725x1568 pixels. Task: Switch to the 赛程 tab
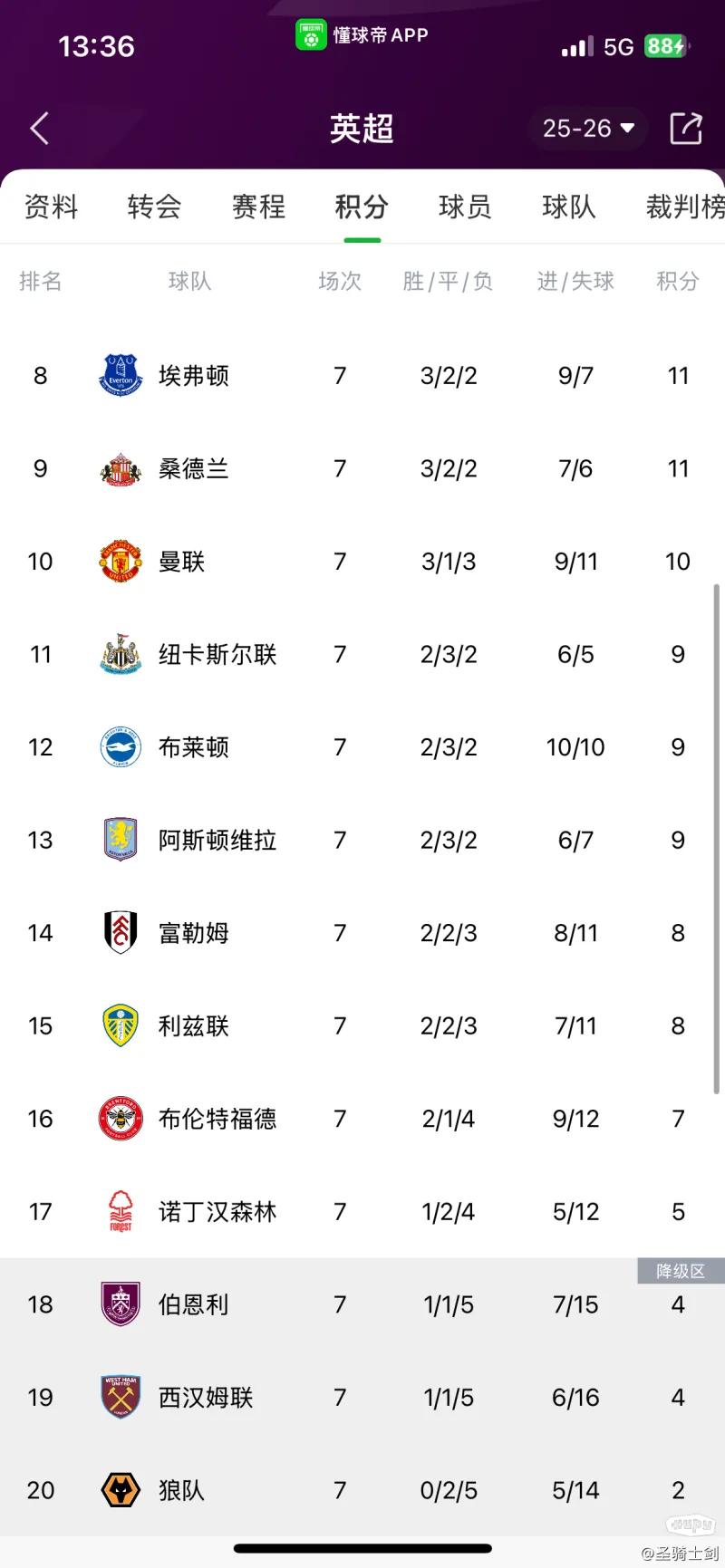[x=258, y=207]
